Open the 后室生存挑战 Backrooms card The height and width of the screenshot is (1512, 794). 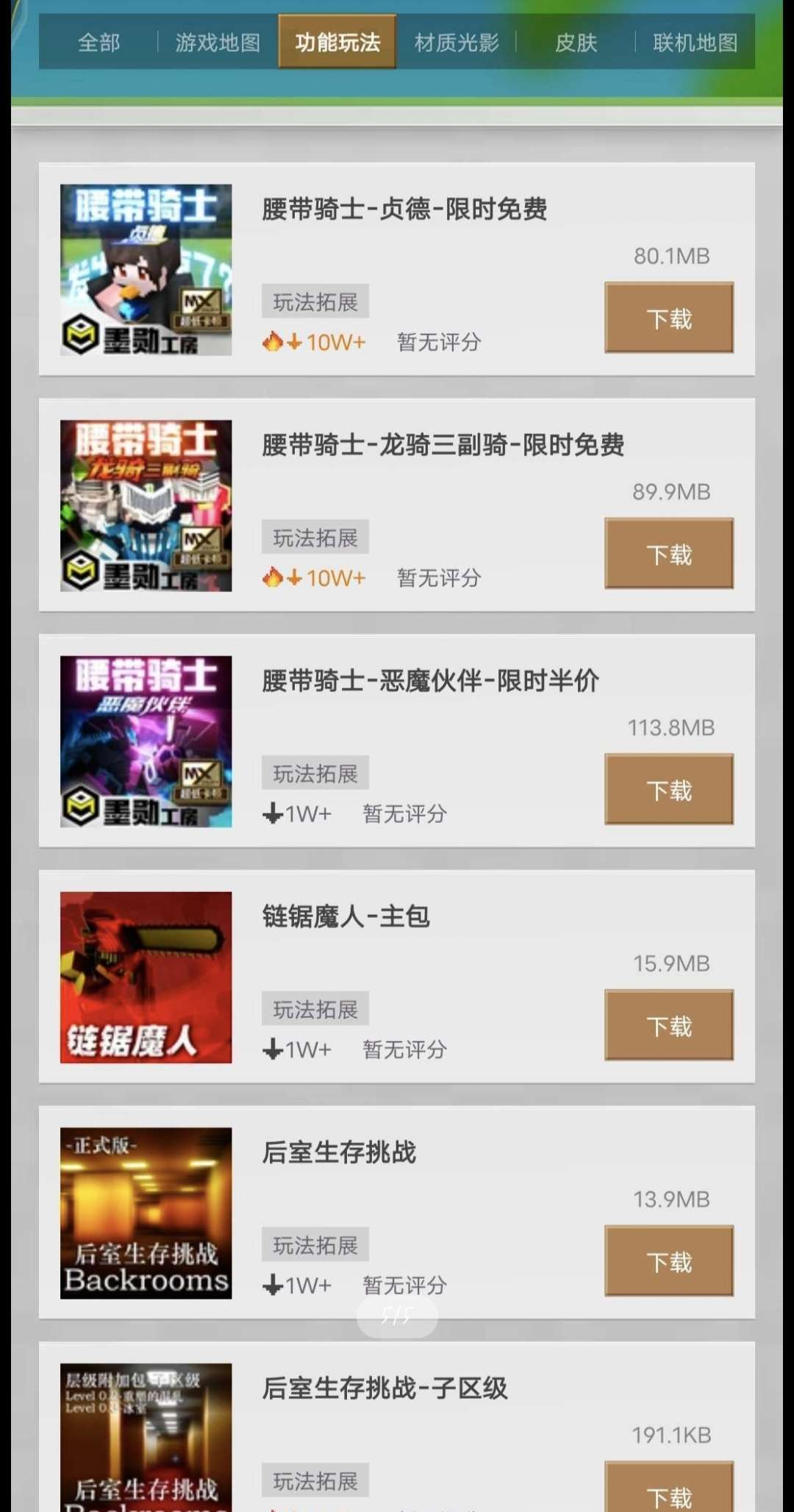[x=397, y=1213]
